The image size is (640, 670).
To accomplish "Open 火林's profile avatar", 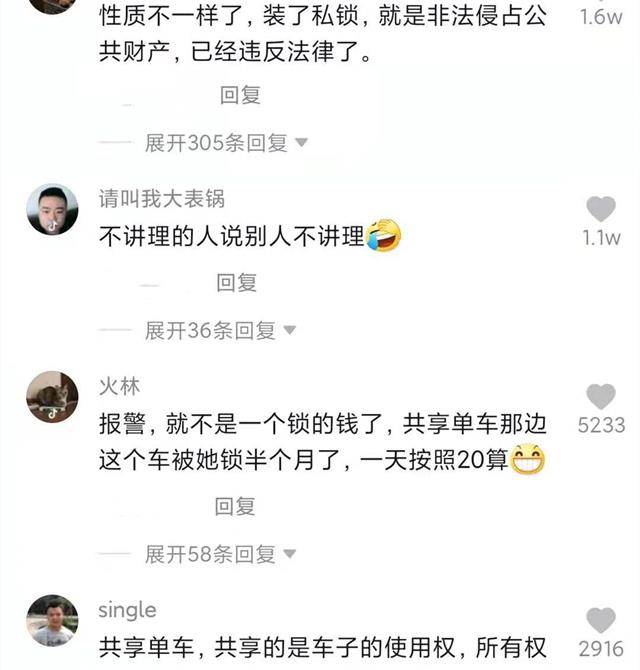I will 52,397.
